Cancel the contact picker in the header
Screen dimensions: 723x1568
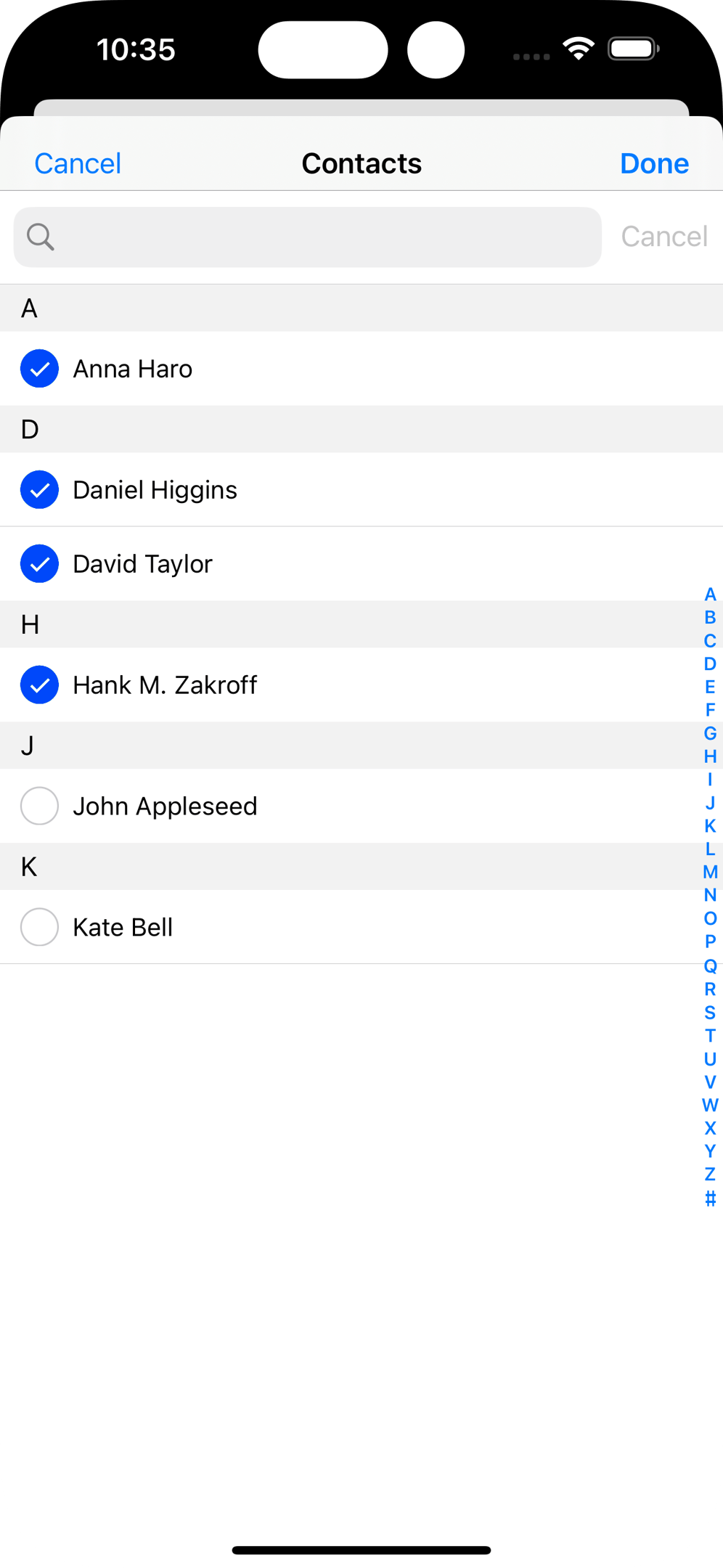coord(78,163)
